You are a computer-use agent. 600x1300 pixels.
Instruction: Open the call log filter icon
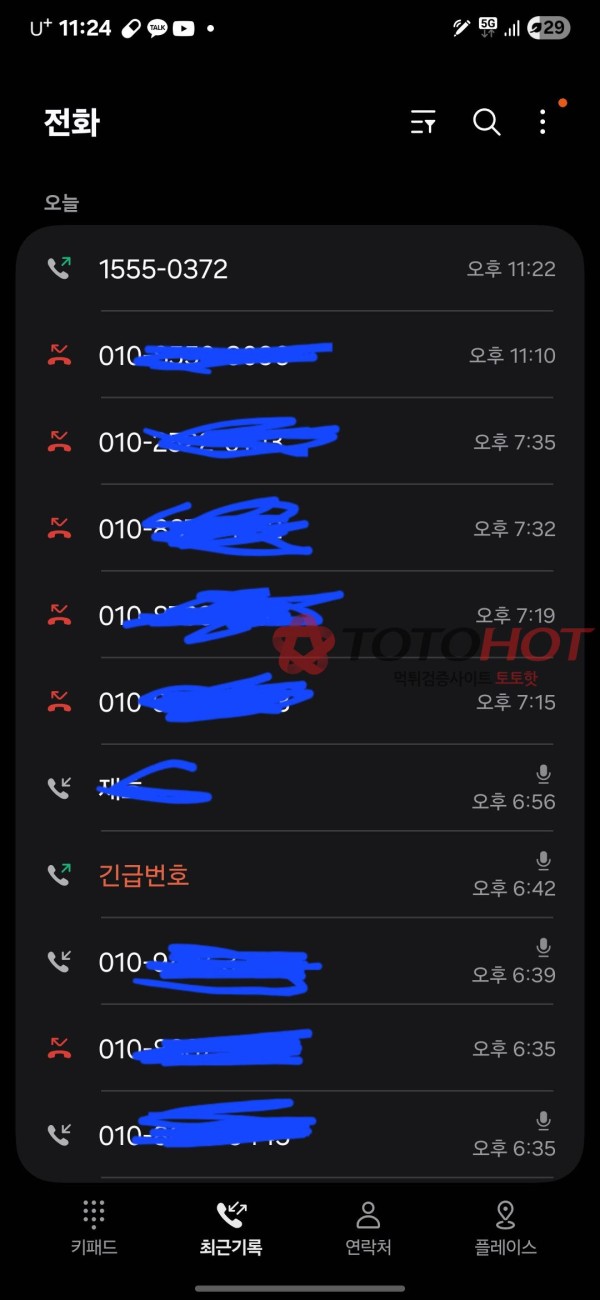click(x=423, y=123)
